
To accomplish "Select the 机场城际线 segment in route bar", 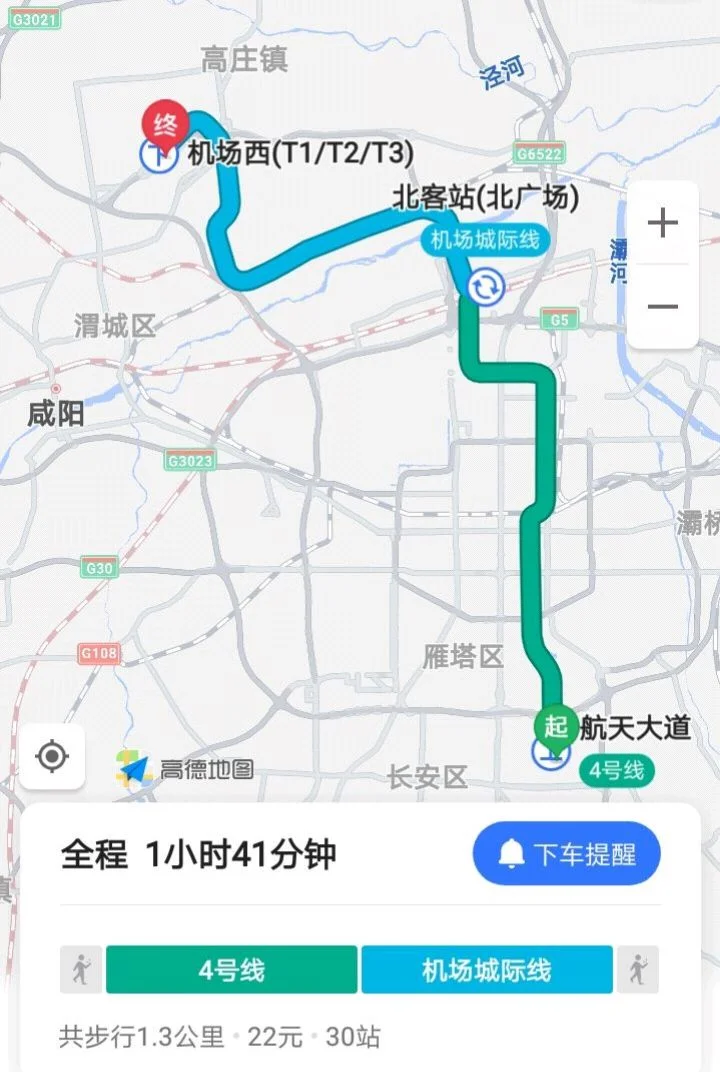I will coord(485,970).
